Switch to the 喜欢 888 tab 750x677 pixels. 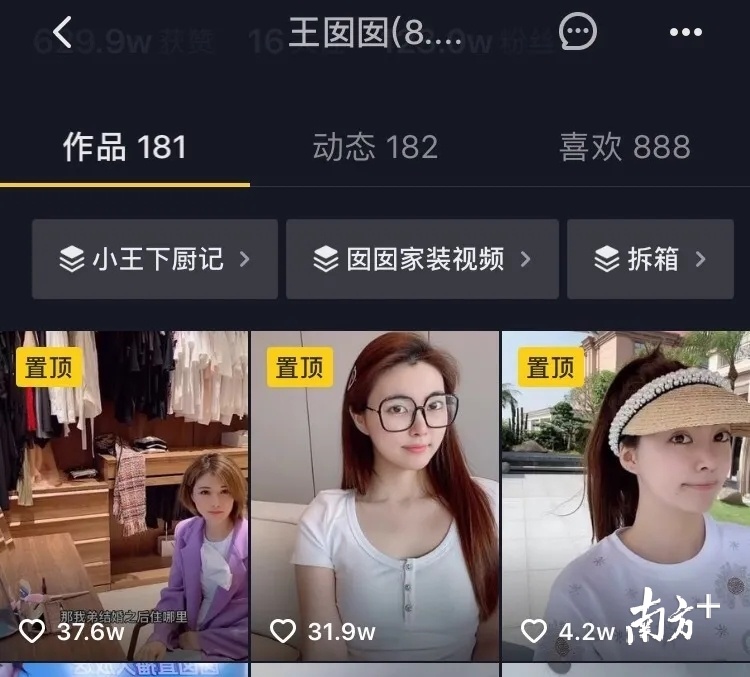click(625, 148)
